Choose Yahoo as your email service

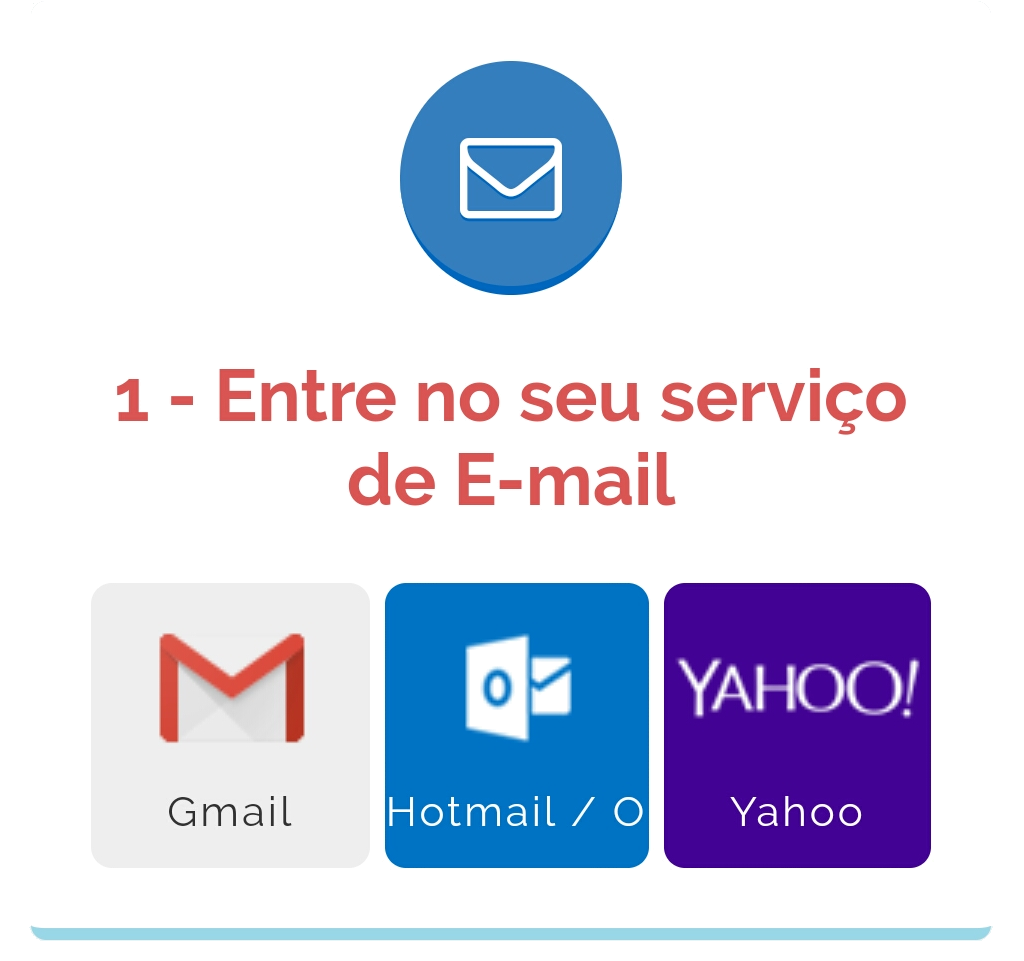click(797, 725)
